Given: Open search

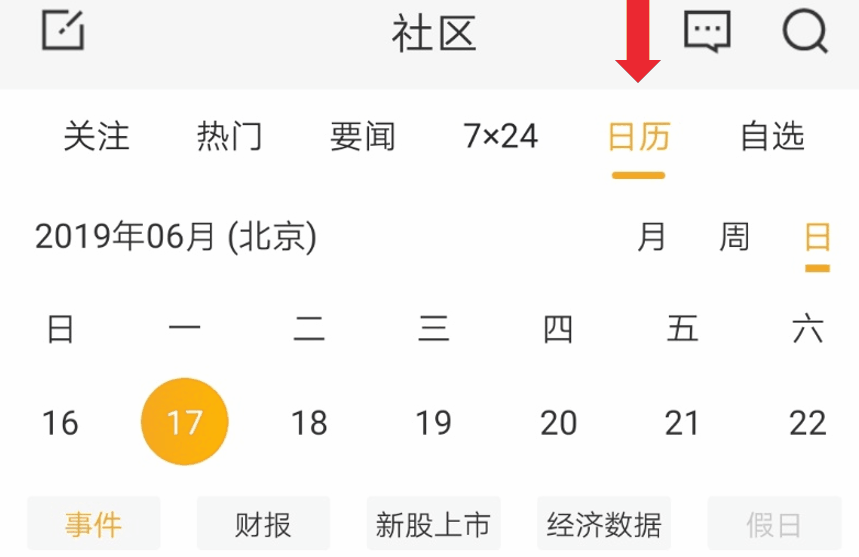Looking at the screenshot, I should click(804, 31).
